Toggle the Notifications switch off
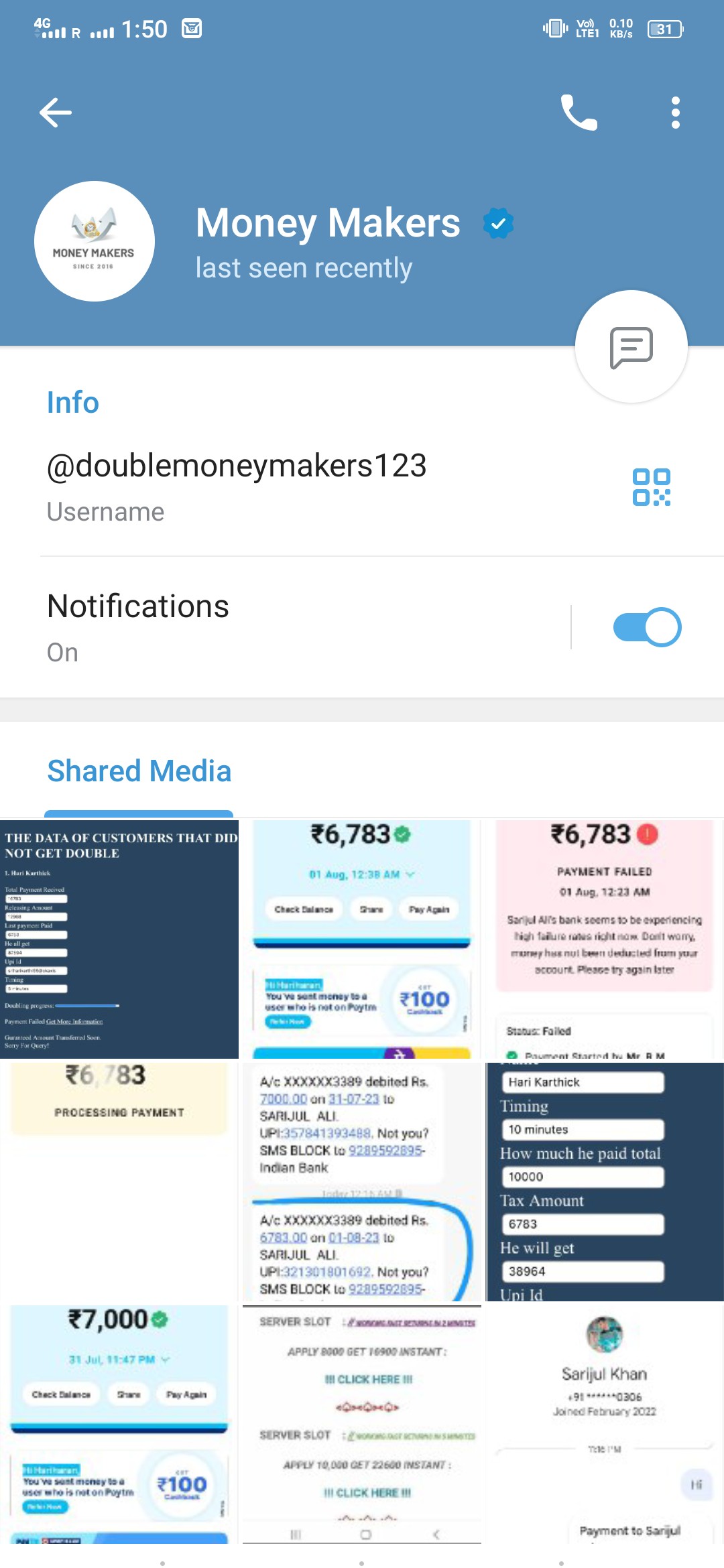This screenshot has height=1568, width=724. 647,627
